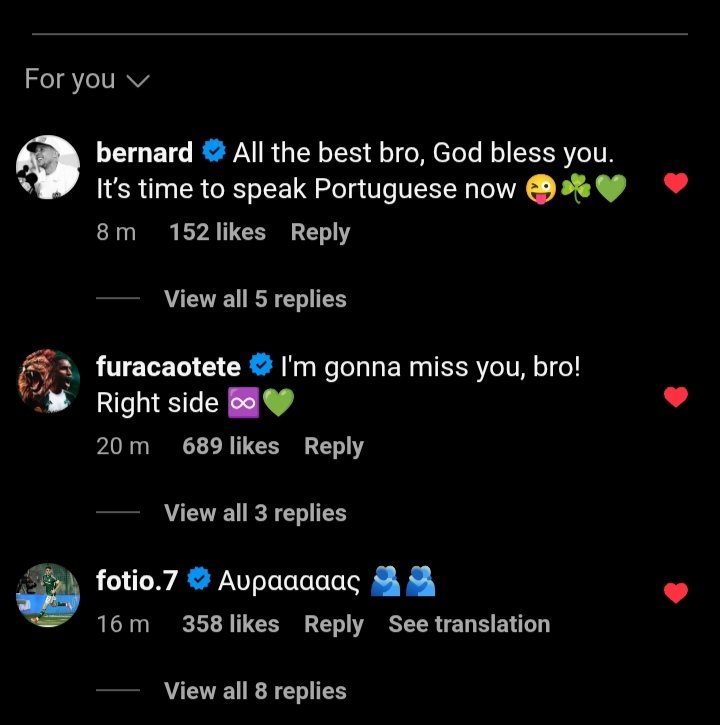Unlike bernard's comment with the heart
Viewport: 720px width, 725px height.
pyautogui.click(x=676, y=183)
